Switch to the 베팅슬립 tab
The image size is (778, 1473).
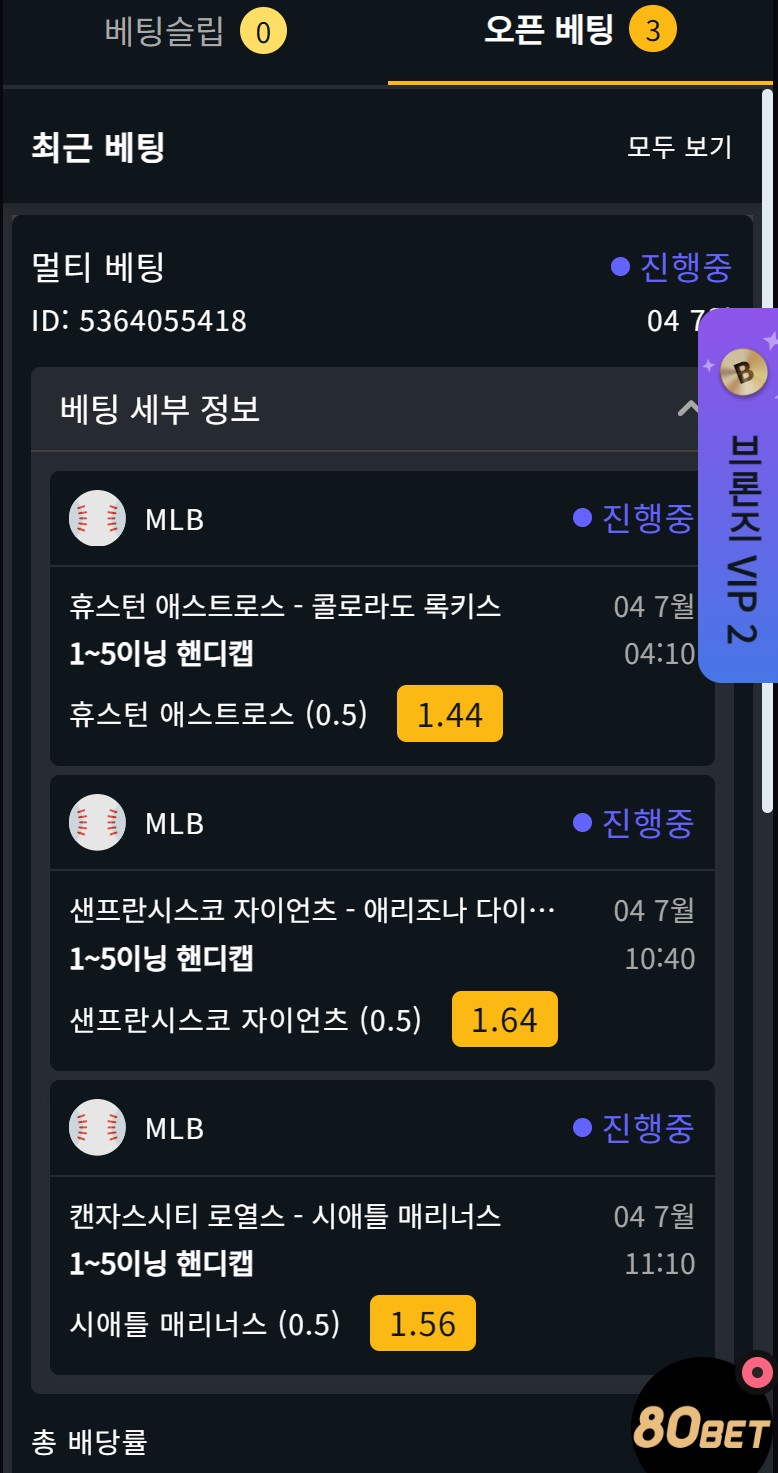pos(195,33)
